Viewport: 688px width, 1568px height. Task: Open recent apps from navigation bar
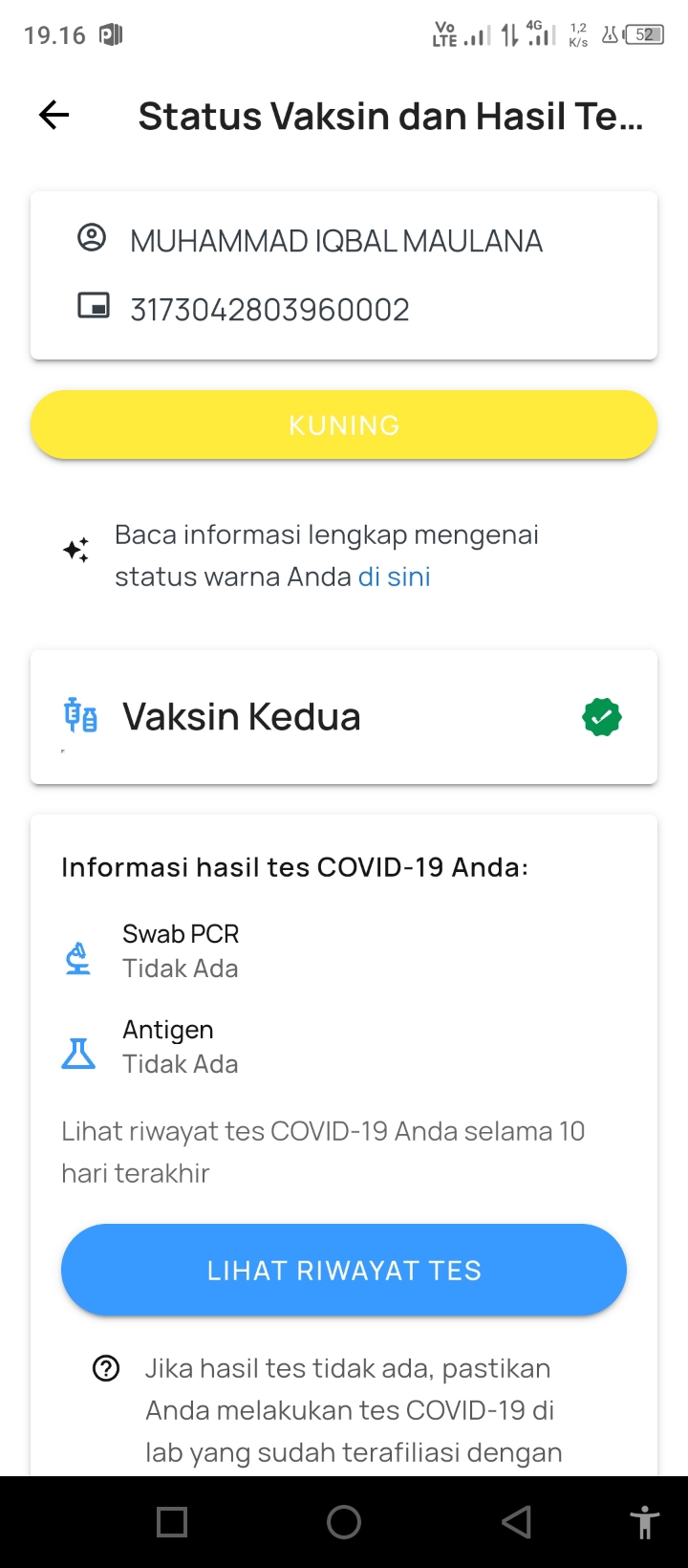tap(172, 1522)
